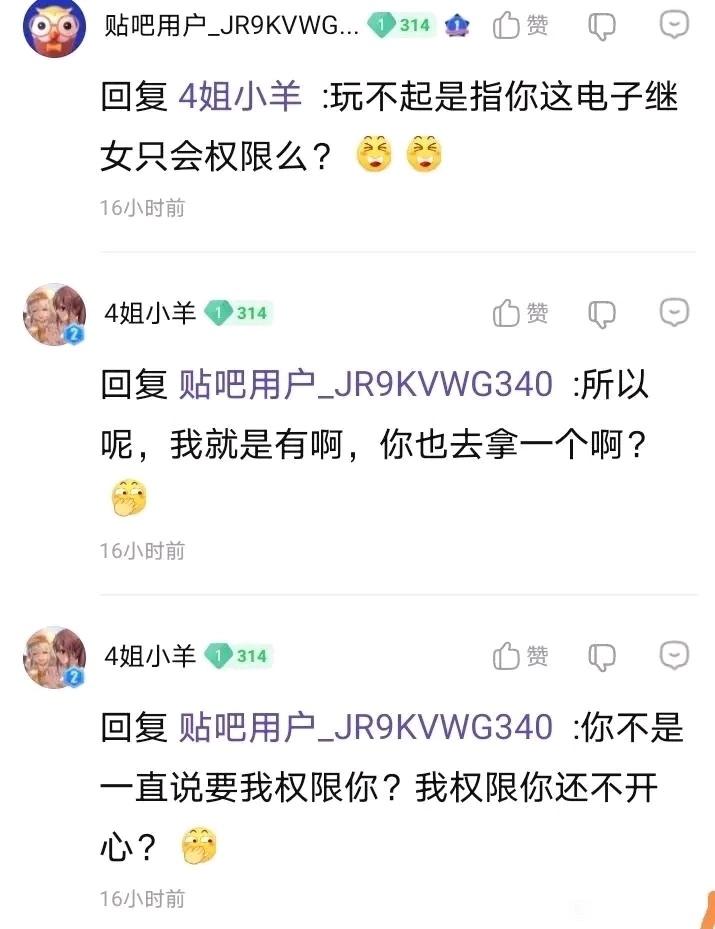This screenshot has width=715, height=929.
Task: Open 4姐小羊's avatar on the 我权限你 comment
Action: (54, 657)
